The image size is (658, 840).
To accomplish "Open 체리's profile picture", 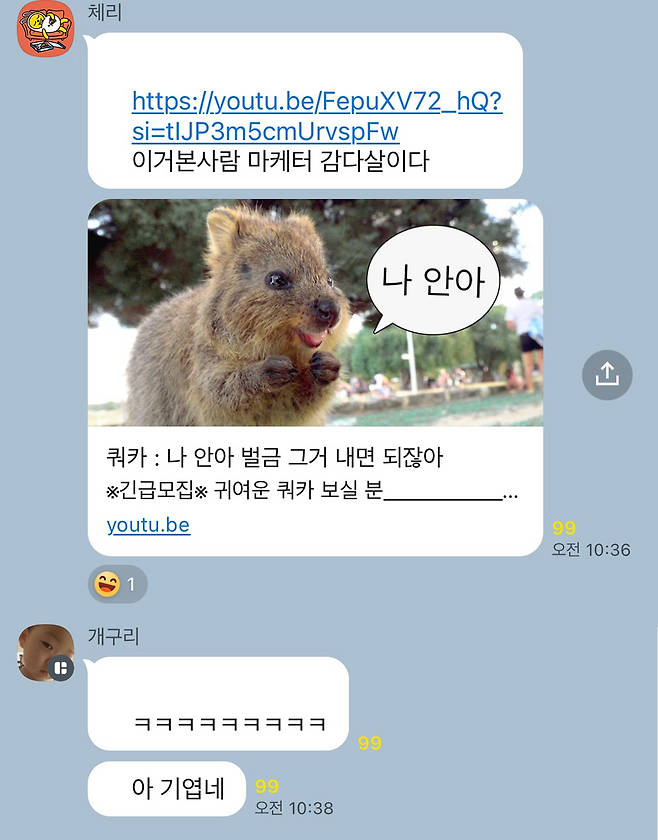I will (45, 30).
